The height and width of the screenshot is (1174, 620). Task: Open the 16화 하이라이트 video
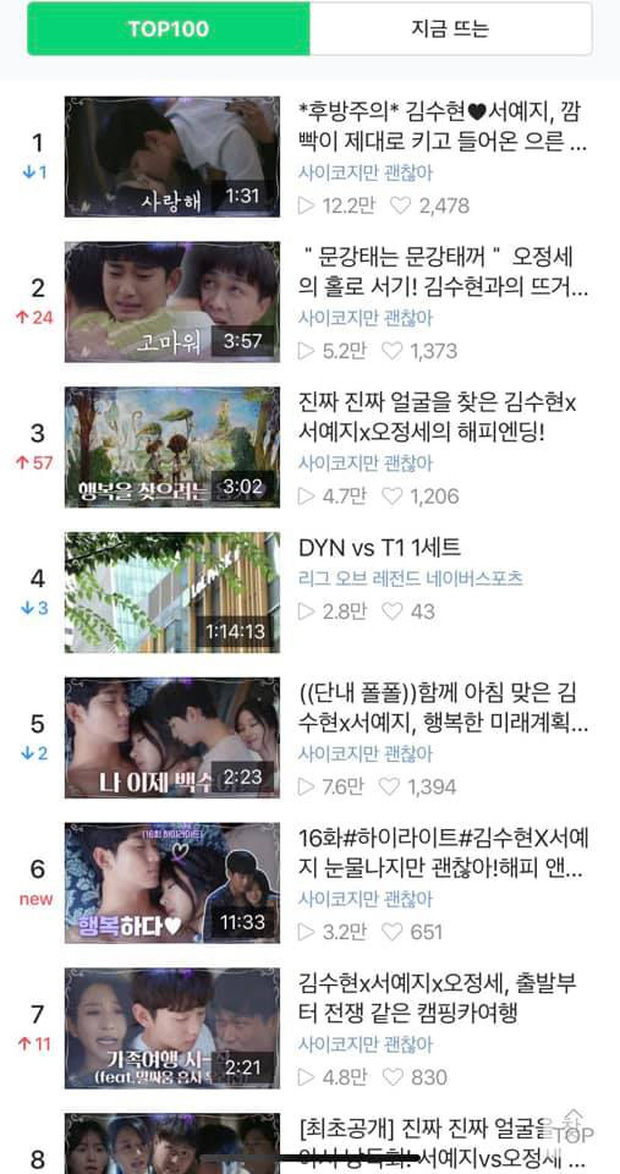443,851
